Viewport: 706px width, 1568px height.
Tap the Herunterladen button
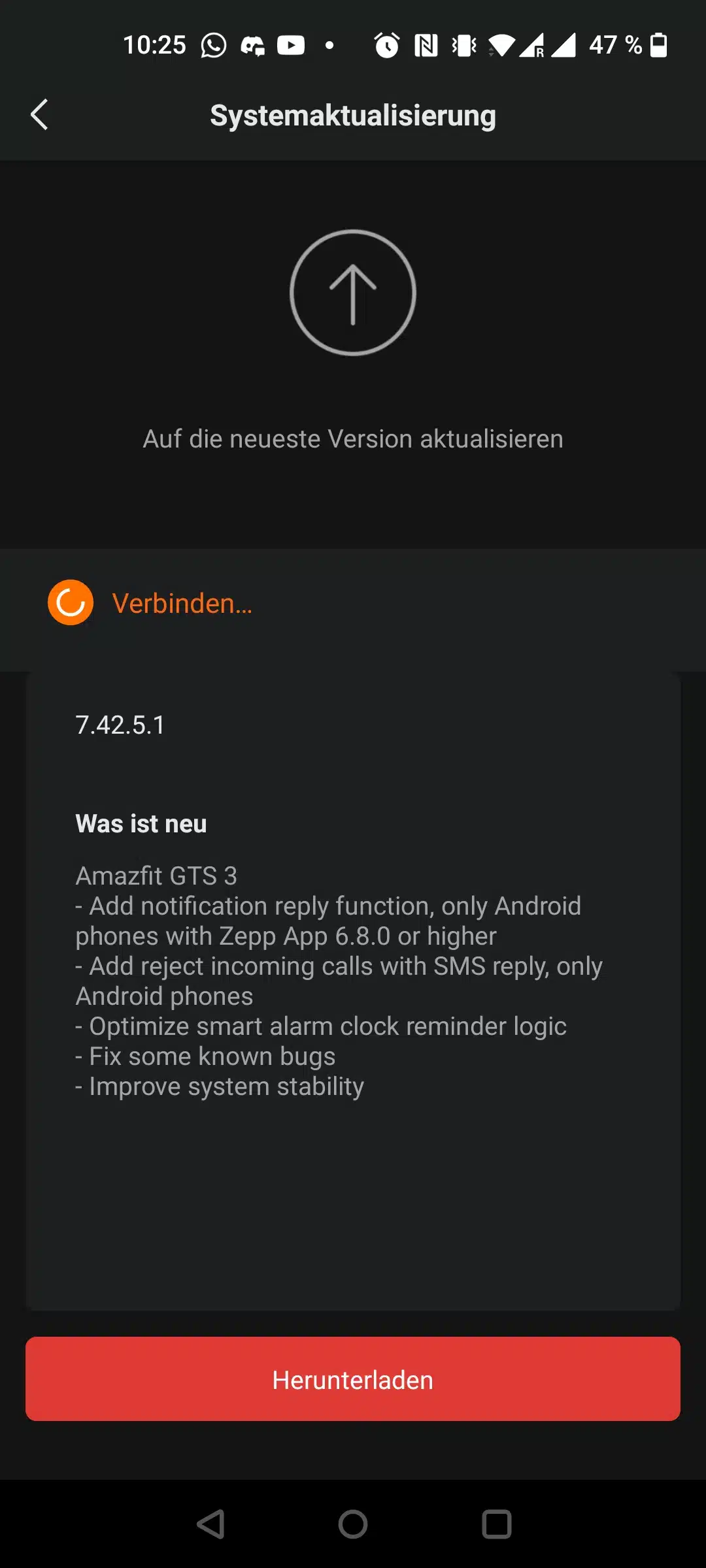click(353, 1379)
